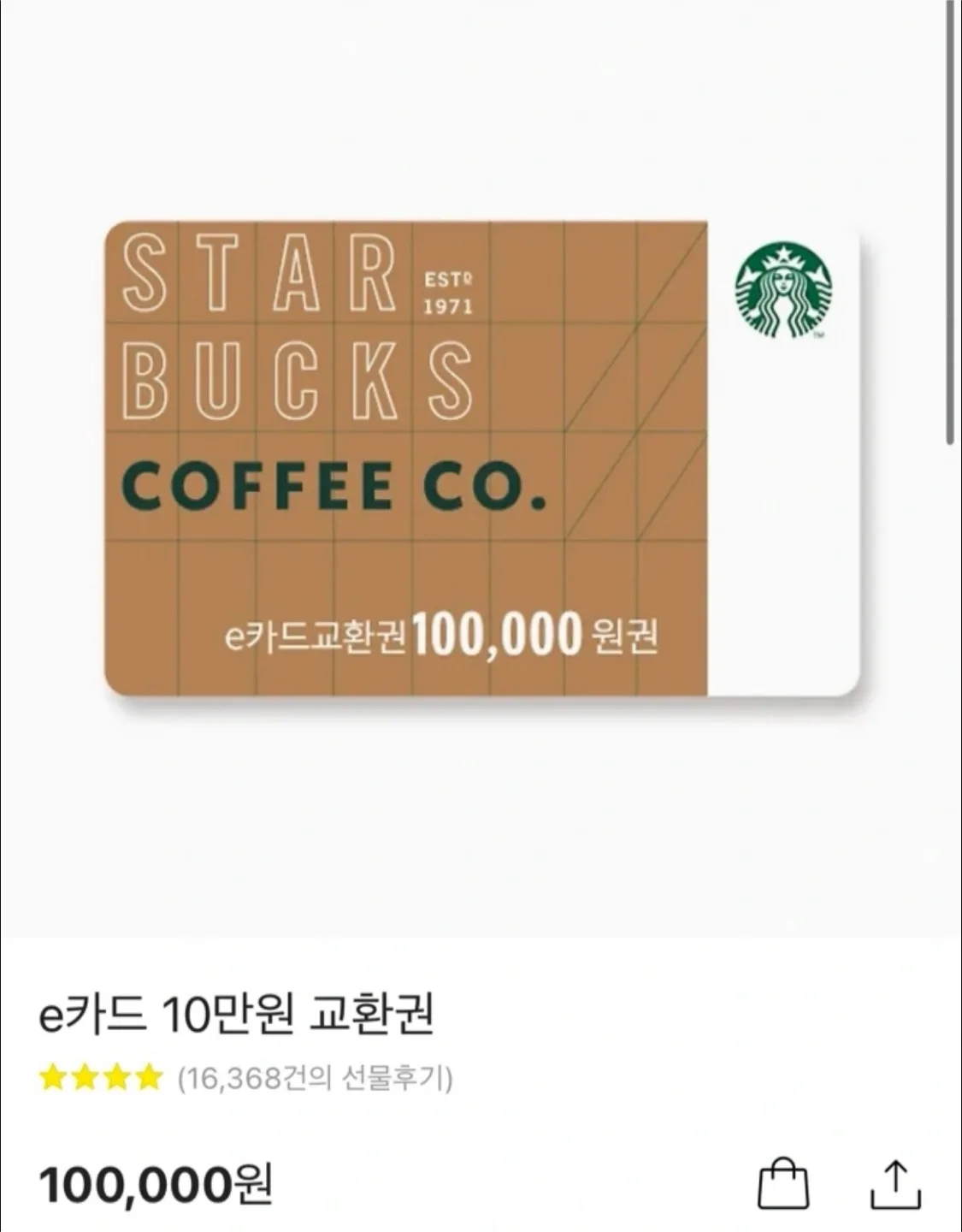Open the 16,368 gift reviews
The height and width of the screenshot is (1232, 962).
315,1079
